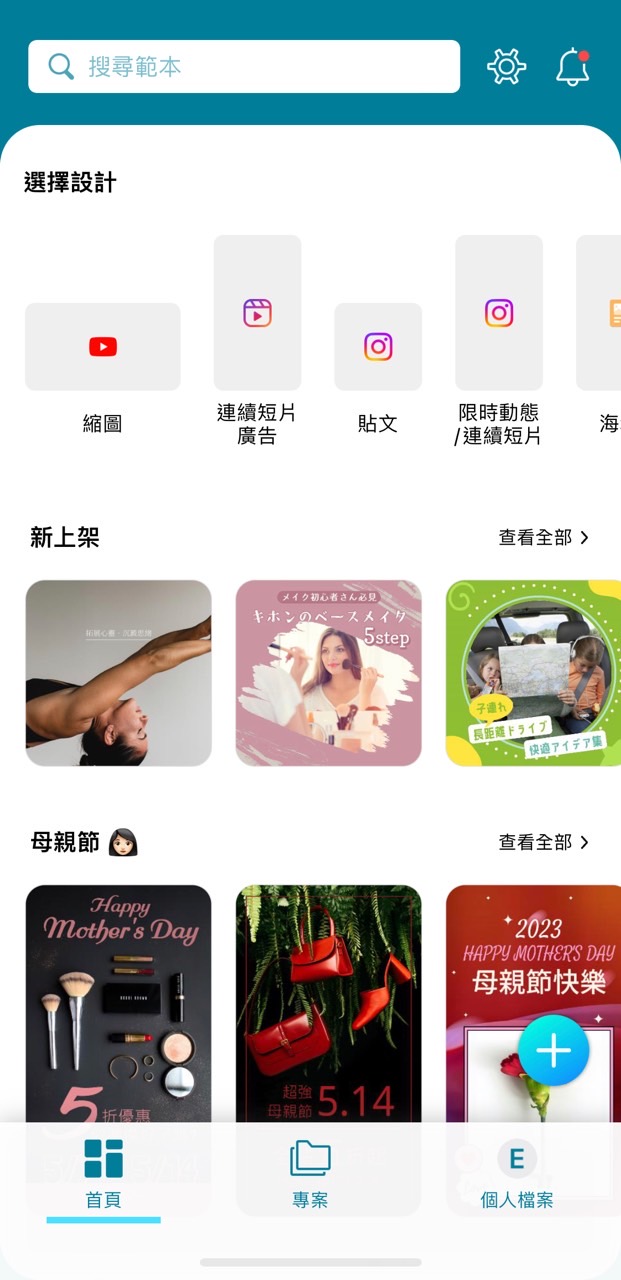This screenshot has height=1280, width=621.
Task: Go to the 個人檔案 tab
Action: (516, 1172)
